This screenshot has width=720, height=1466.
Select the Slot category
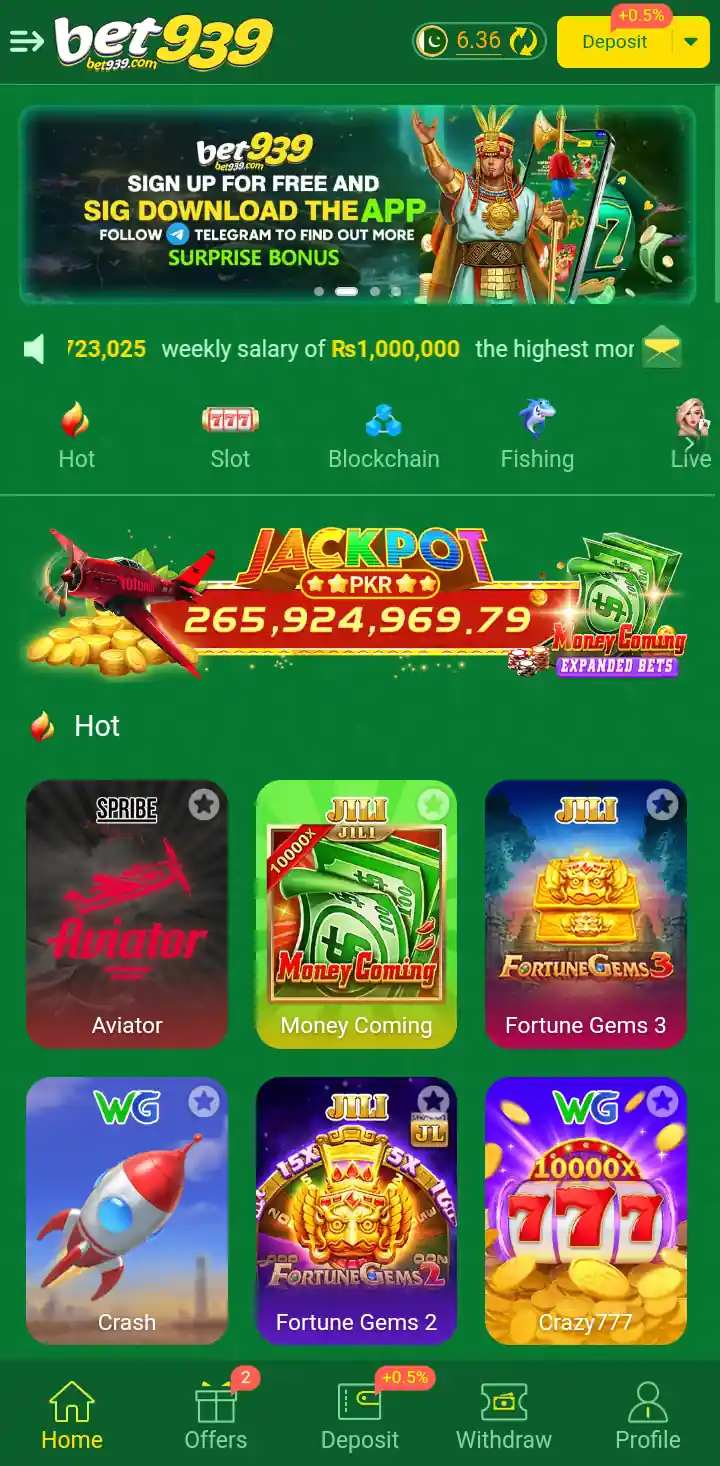coord(230,436)
